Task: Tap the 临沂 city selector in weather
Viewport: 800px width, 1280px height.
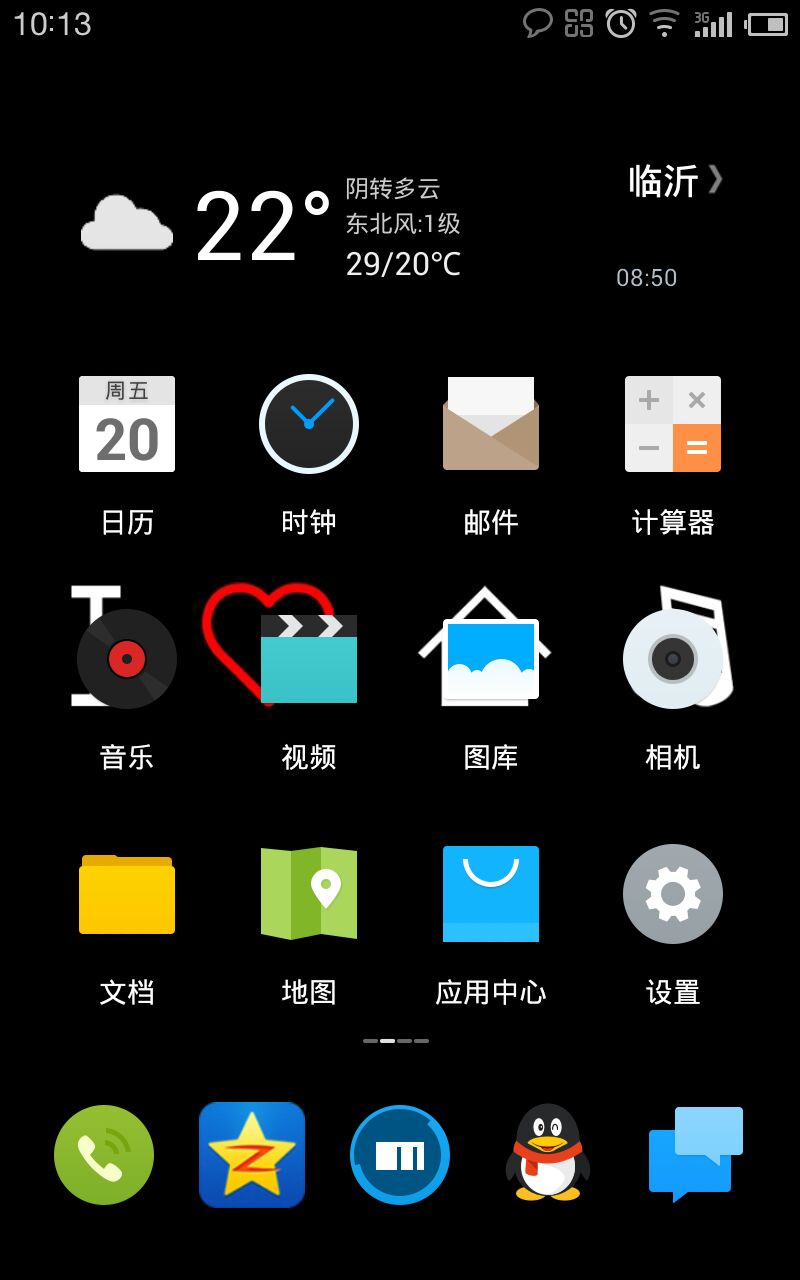Action: coord(675,181)
